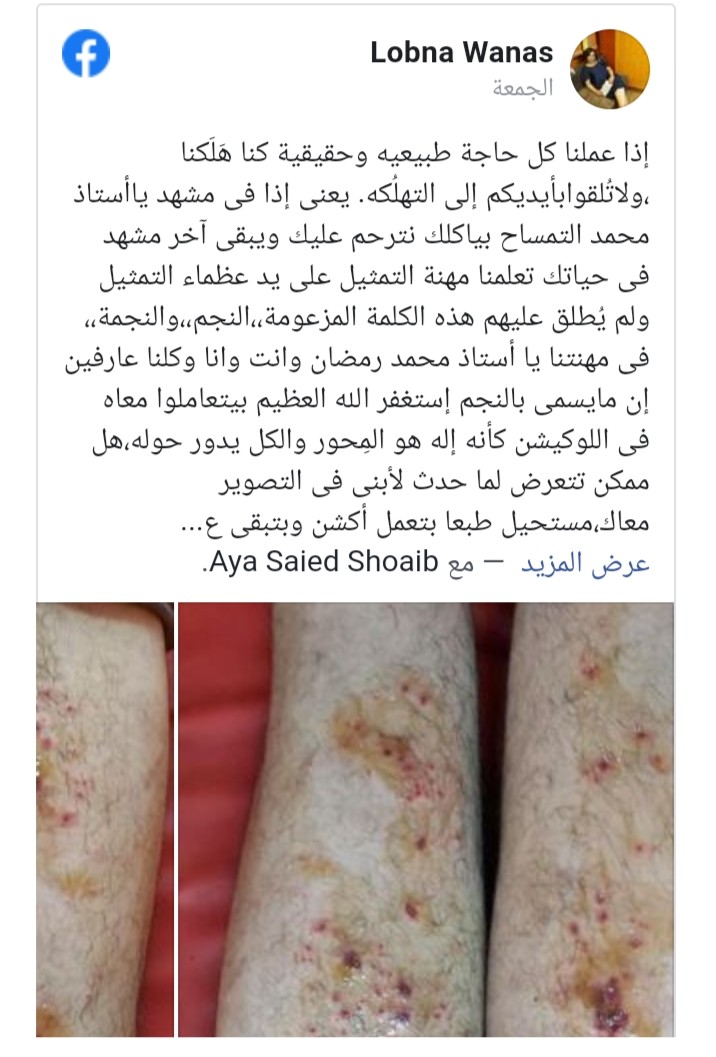Tap Lobna Wanas's profile picture
Screen dimensions: 716x1057
609,68
